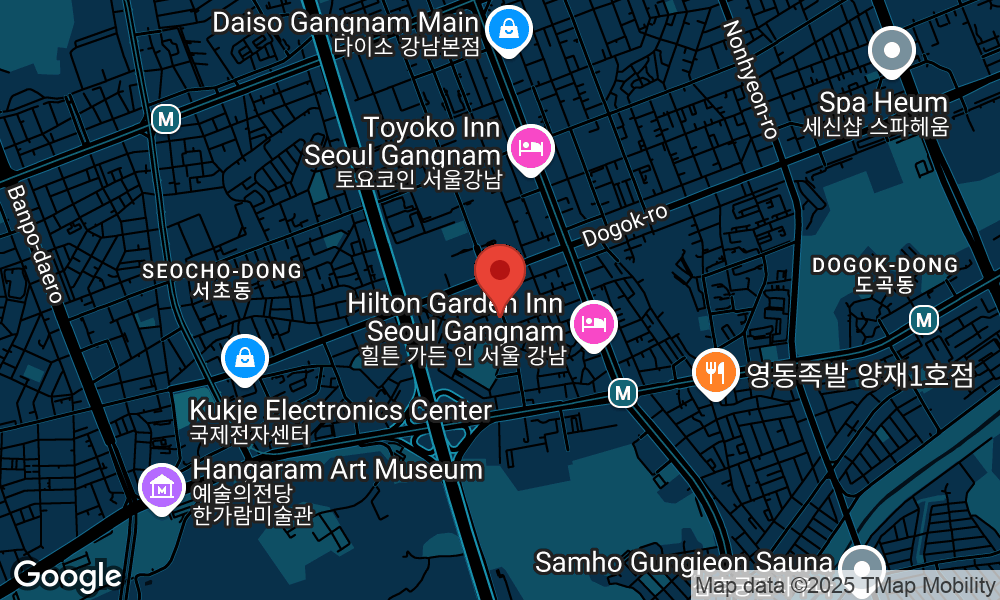Tap the metro station icon below Hilton Garden Inn
Image resolution: width=1000 pixels, height=600 pixels.
[624, 393]
